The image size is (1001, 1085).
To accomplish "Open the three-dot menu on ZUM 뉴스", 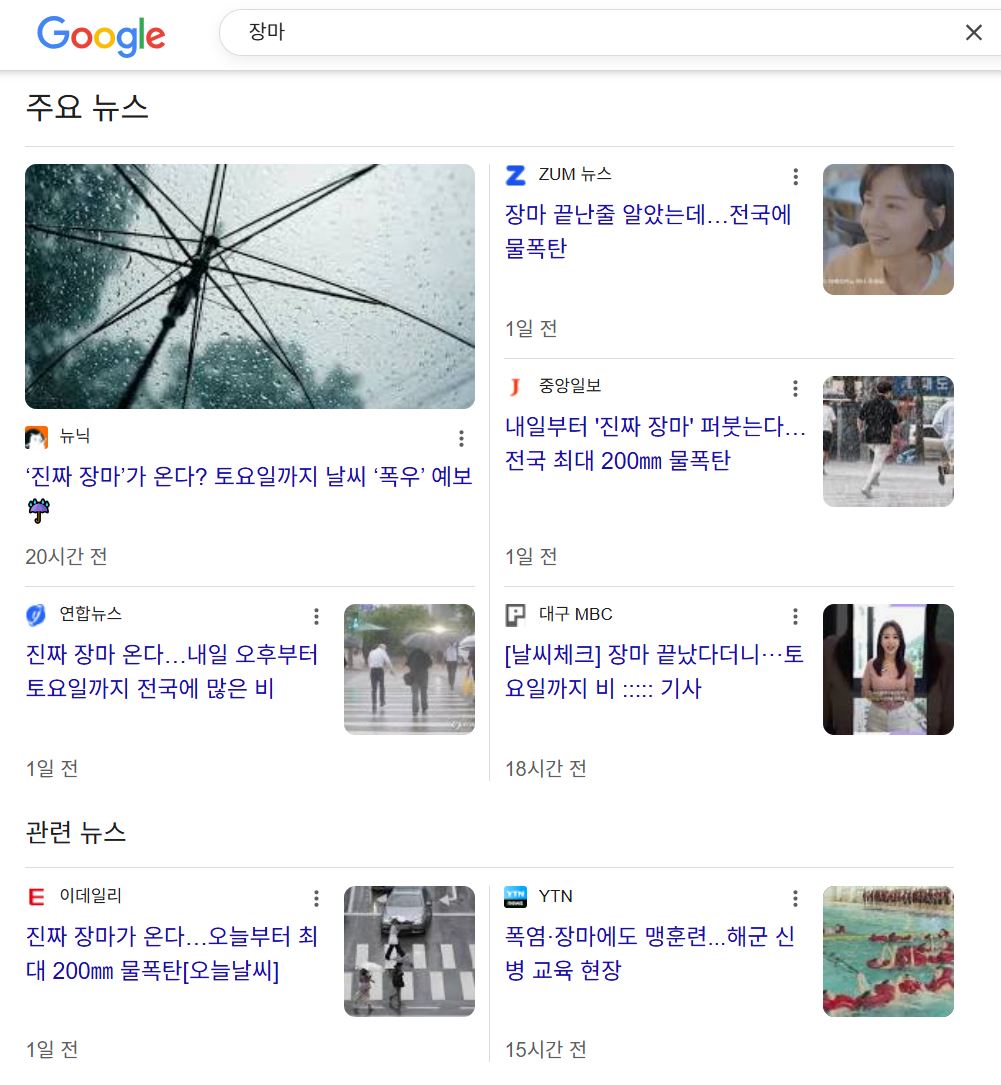I will click(x=796, y=177).
